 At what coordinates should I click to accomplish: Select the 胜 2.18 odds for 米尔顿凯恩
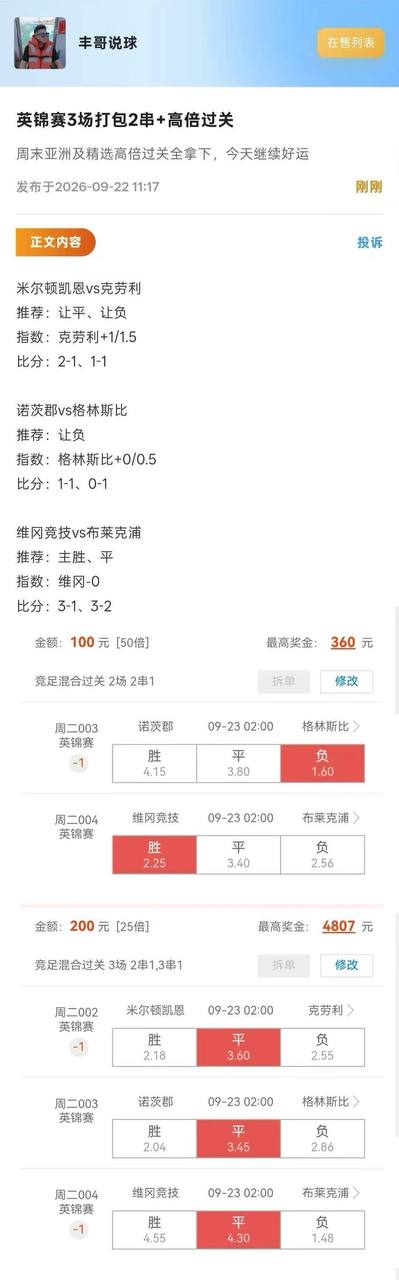154,1047
